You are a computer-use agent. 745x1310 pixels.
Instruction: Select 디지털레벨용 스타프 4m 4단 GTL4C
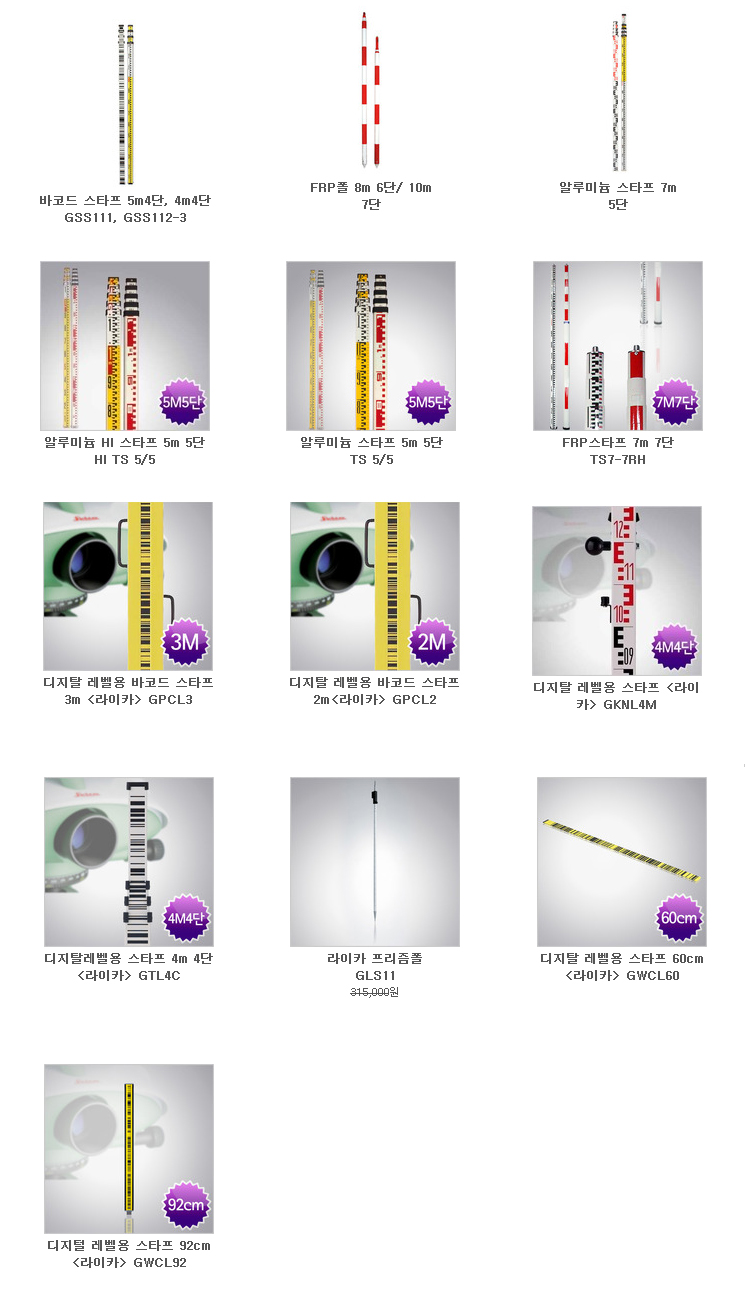[x=128, y=861]
